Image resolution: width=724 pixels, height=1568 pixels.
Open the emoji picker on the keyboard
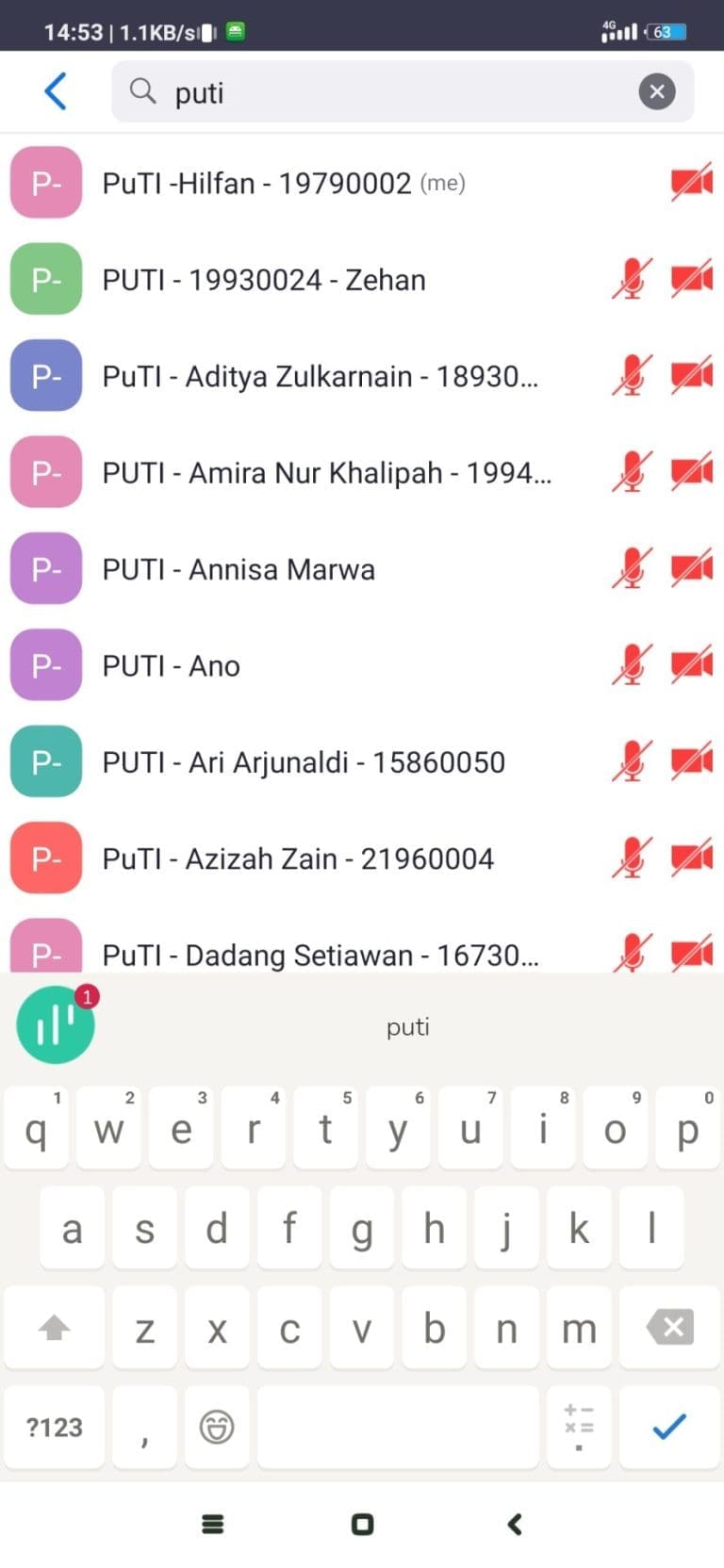point(217,1428)
